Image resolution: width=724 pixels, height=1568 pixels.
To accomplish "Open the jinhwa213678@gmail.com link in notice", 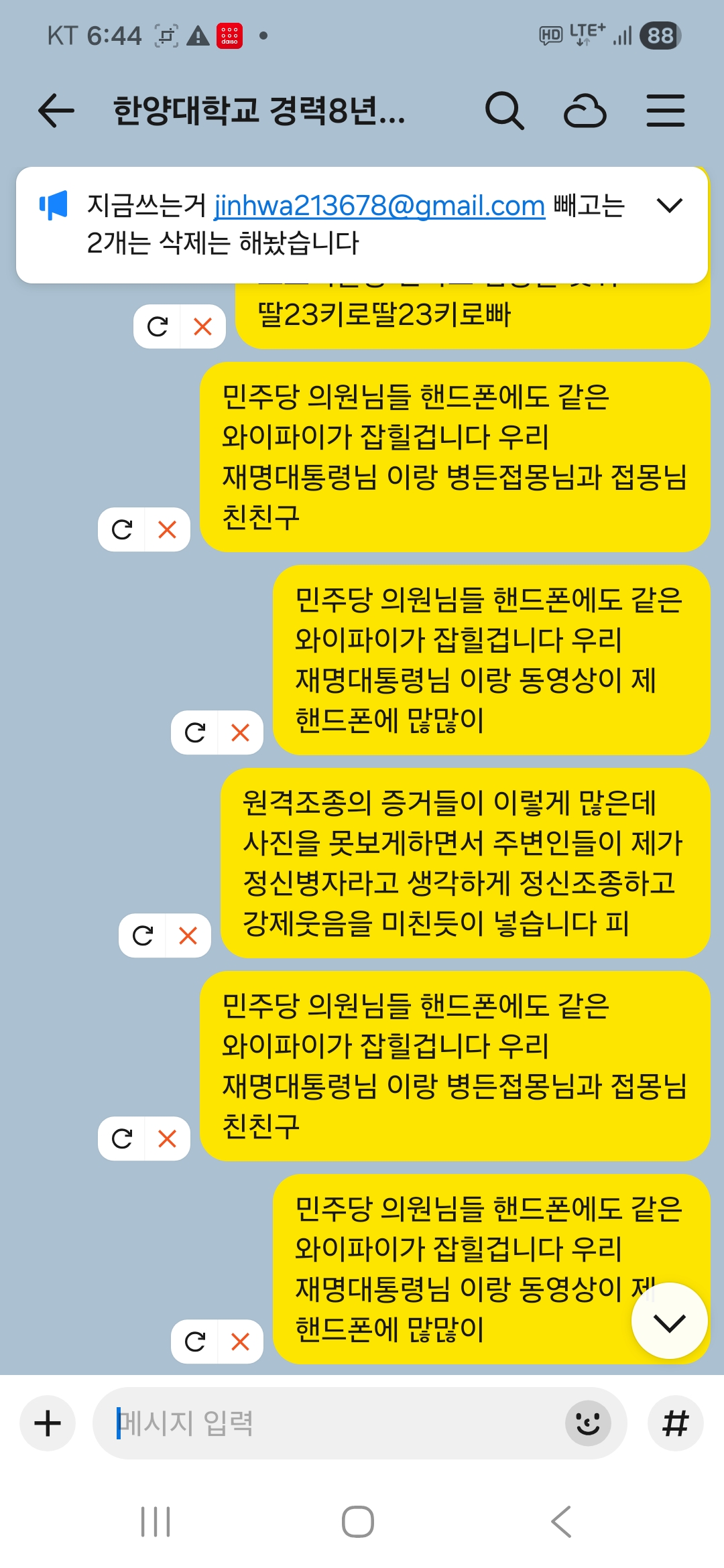I will pyautogui.click(x=379, y=206).
